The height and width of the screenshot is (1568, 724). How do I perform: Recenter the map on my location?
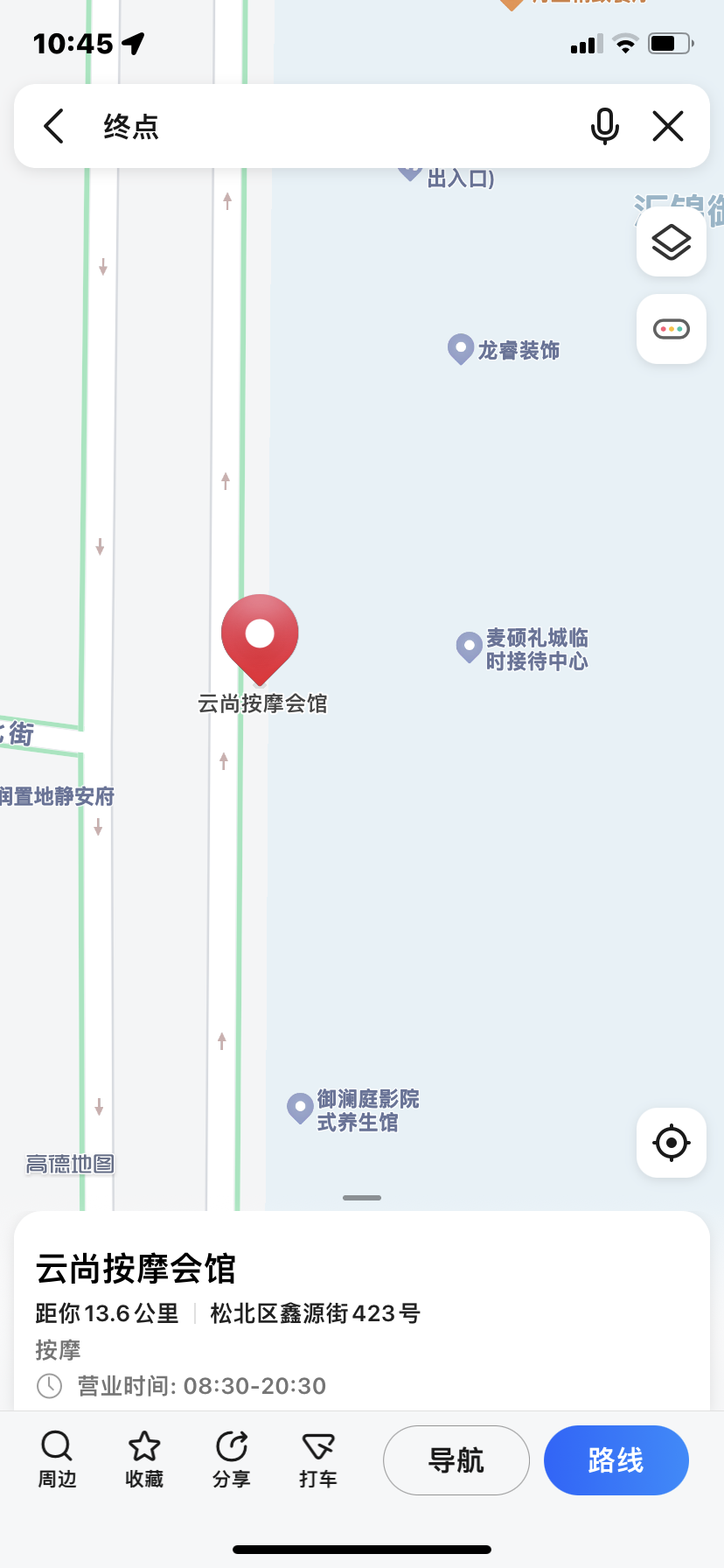pos(672,1143)
